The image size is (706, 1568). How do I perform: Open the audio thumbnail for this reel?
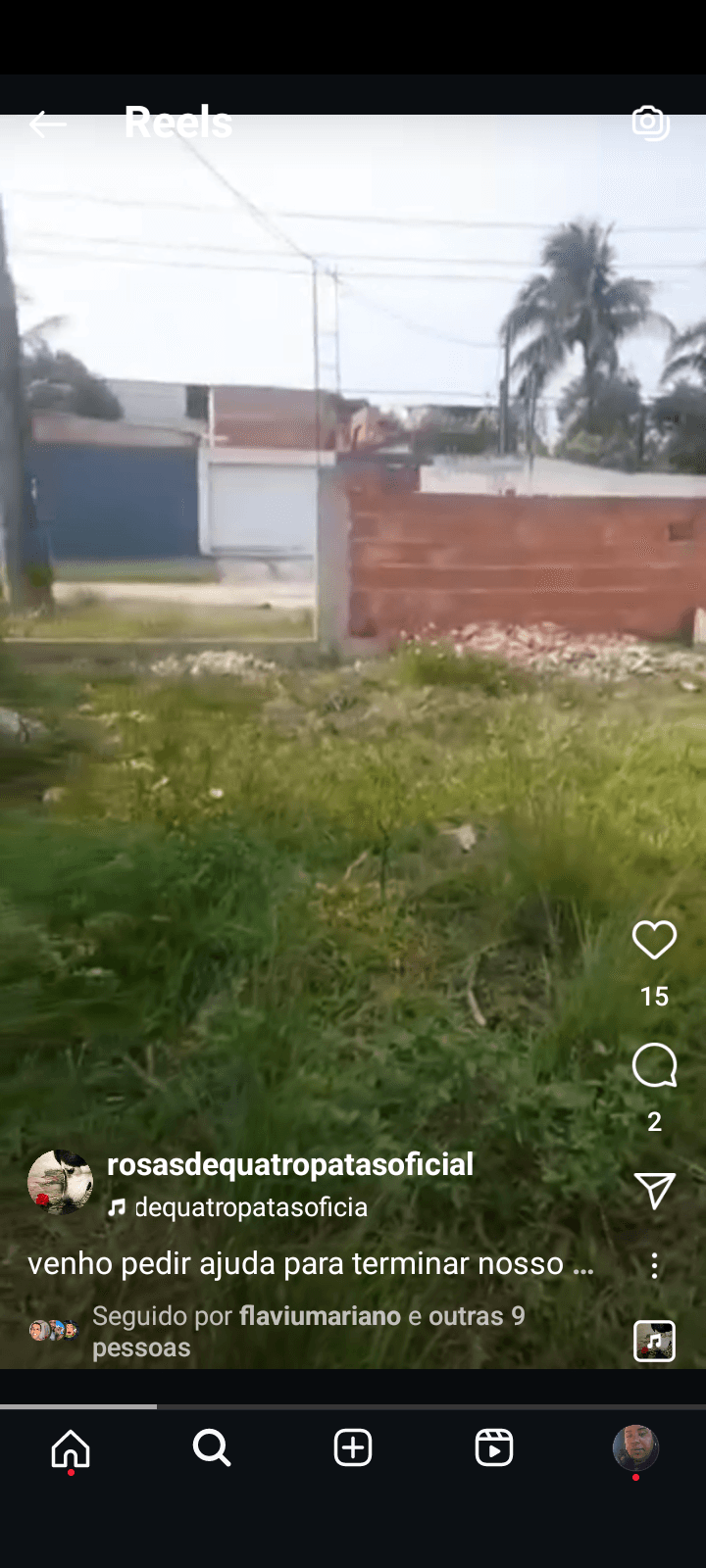point(654,1341)
